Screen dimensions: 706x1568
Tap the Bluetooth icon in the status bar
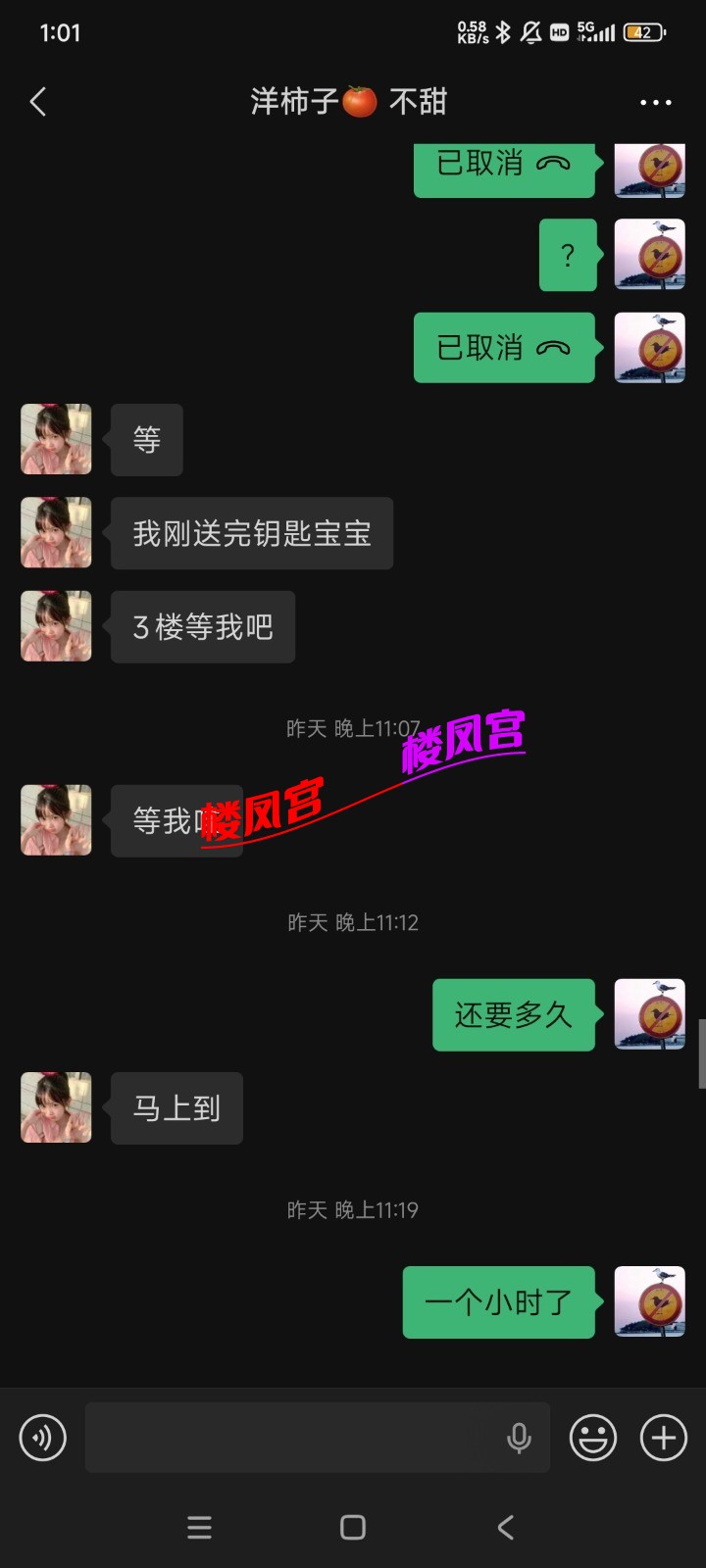503,32
